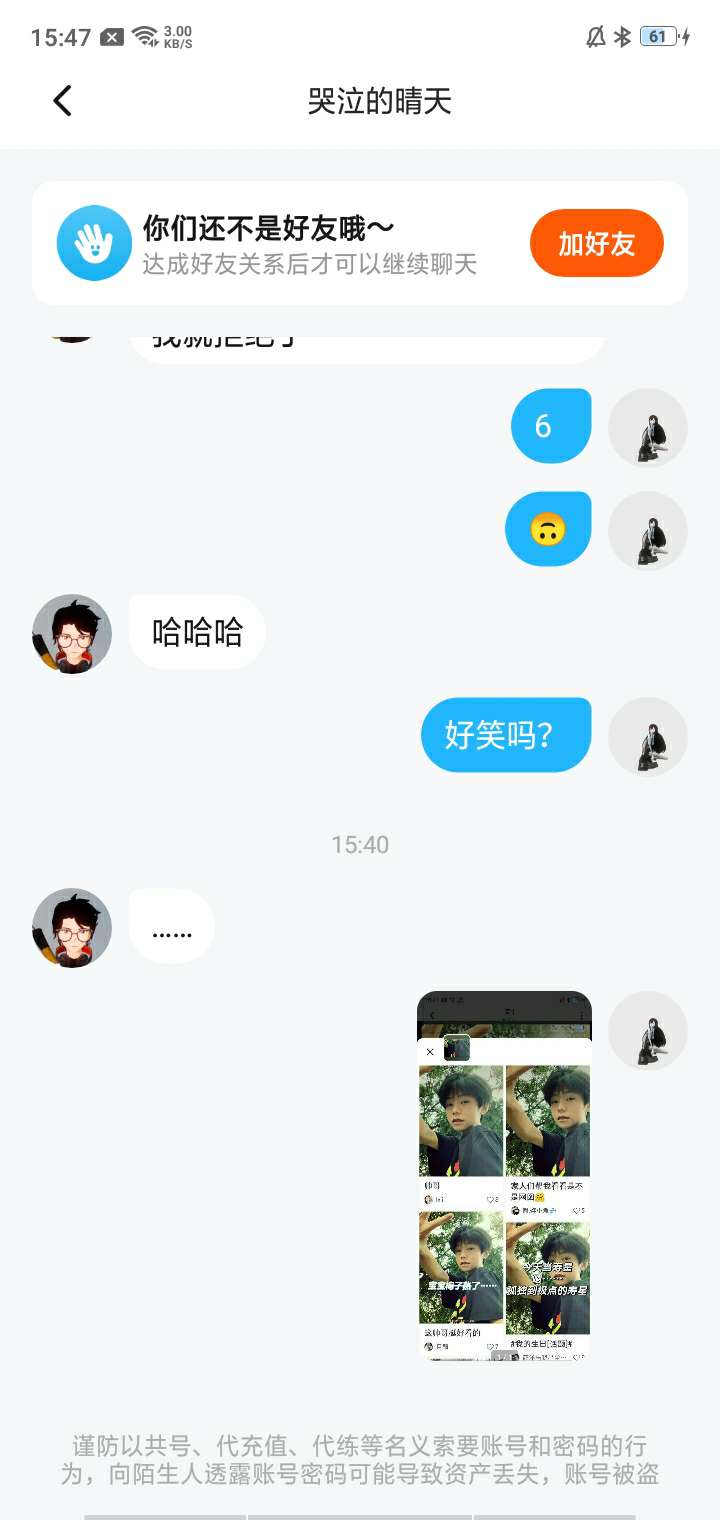Tap the 加好友 button
This screenshot has width=720, height=1520.
click(596, 243)
